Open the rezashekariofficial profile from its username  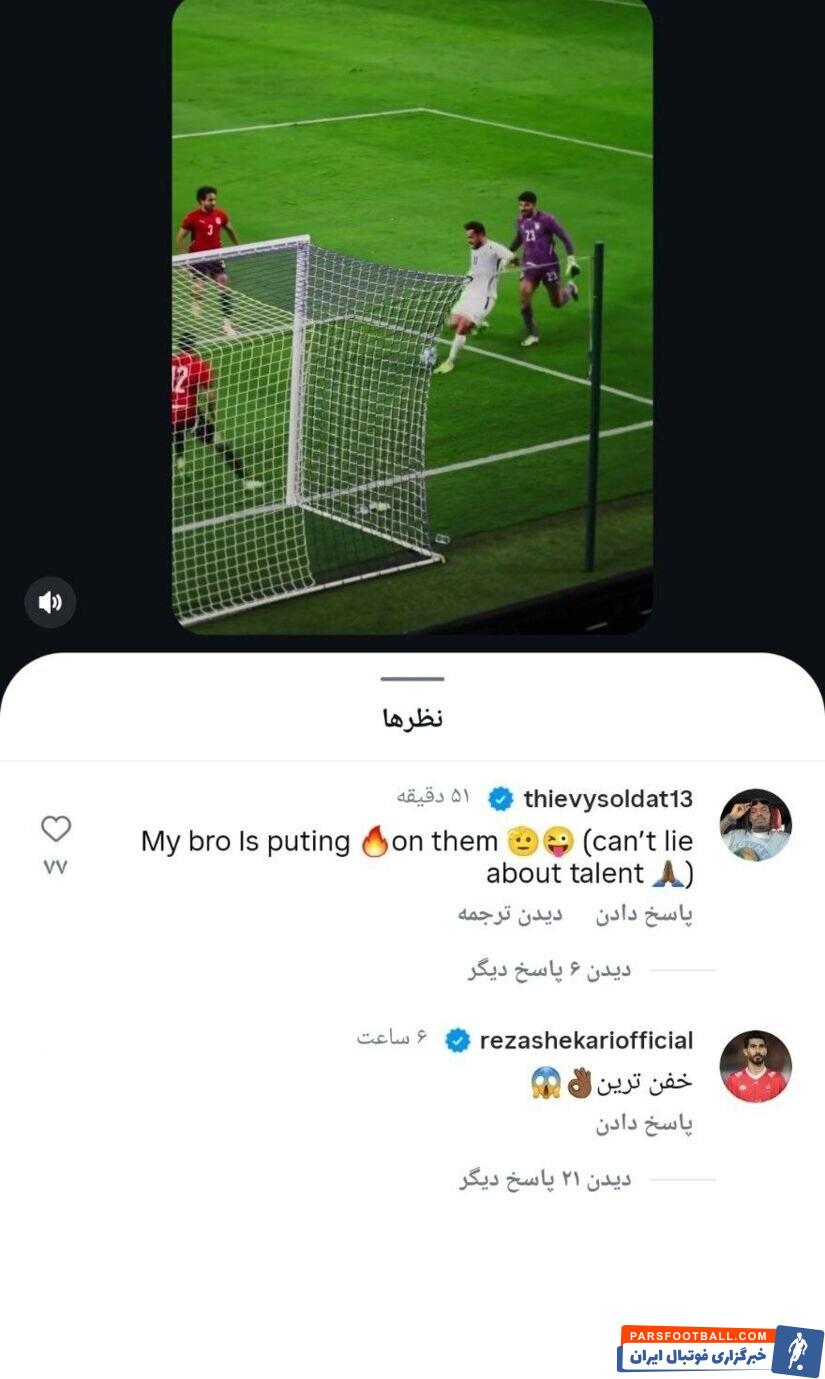click(586, 1040)
